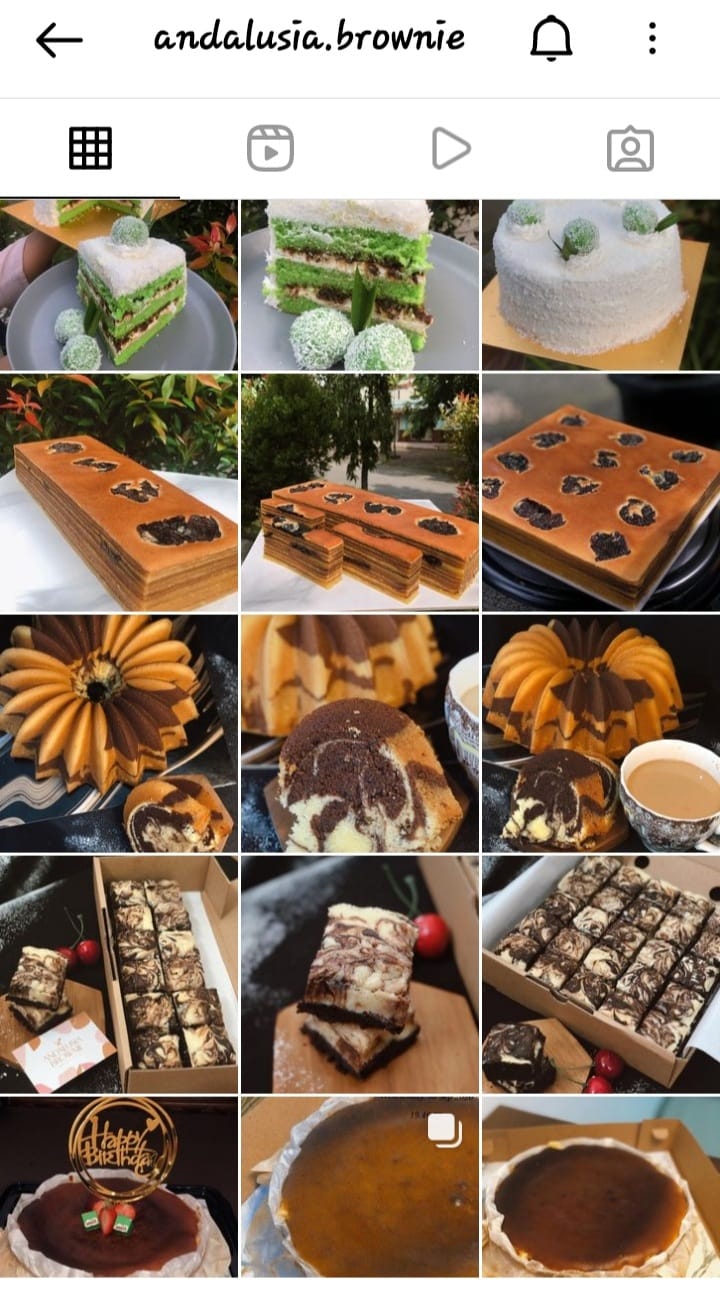Open the sliced layer cake outdoors post

[x=360, y=493]
